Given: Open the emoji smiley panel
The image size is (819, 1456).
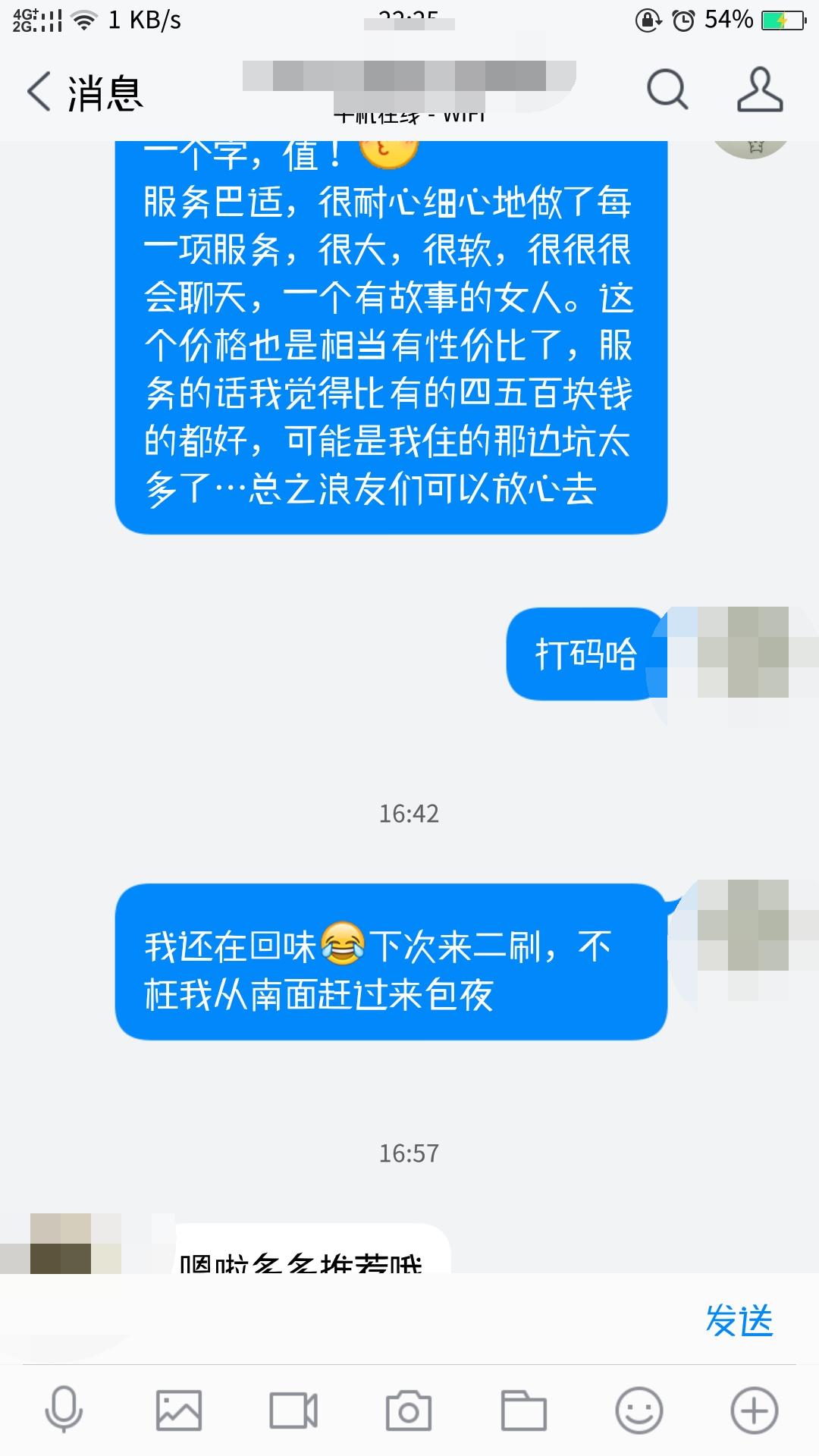Looking at the screenshot, I should (639, 1410).
